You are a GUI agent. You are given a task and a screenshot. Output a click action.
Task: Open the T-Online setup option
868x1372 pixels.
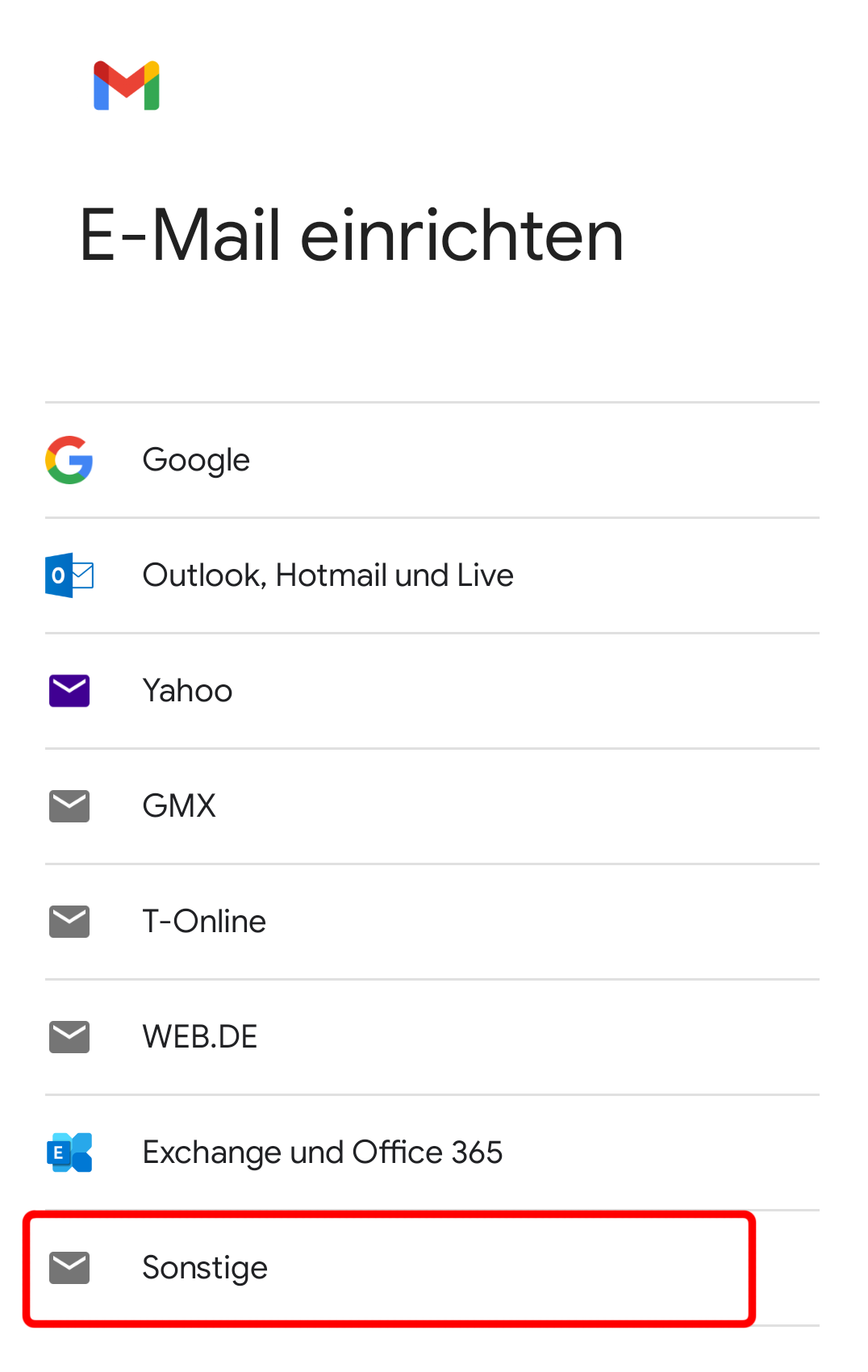click(x=204, y=922)
